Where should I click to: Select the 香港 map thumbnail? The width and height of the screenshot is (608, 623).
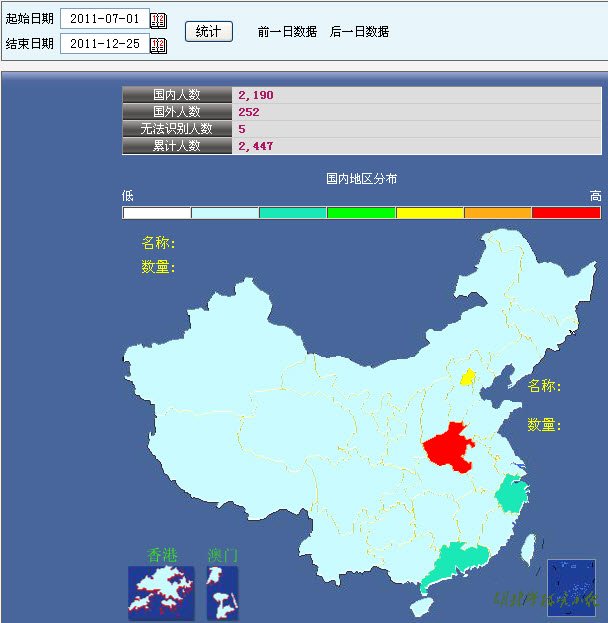[160, 592]
